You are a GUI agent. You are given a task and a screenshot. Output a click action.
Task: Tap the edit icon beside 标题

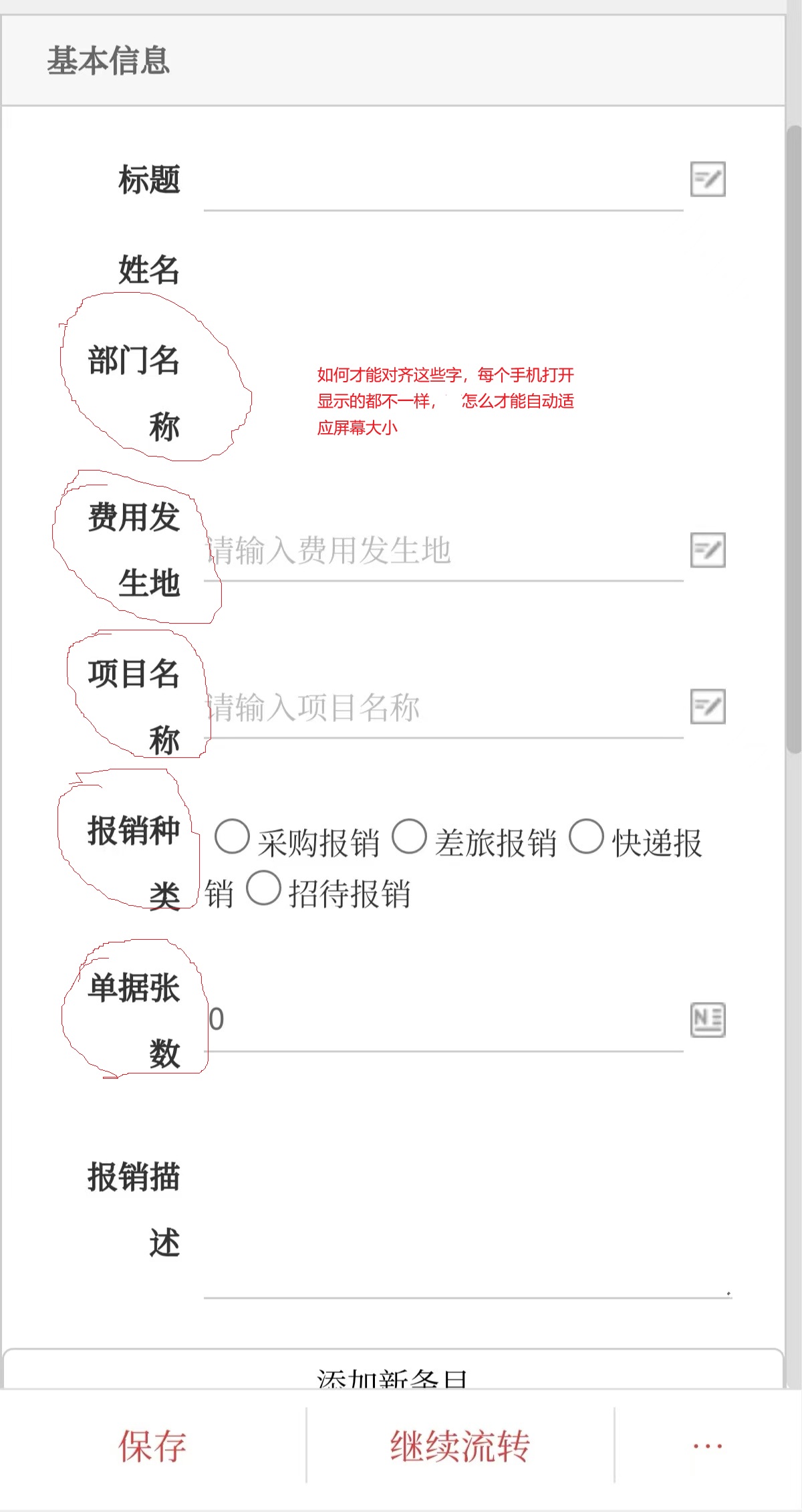click(x=707, y=179)
